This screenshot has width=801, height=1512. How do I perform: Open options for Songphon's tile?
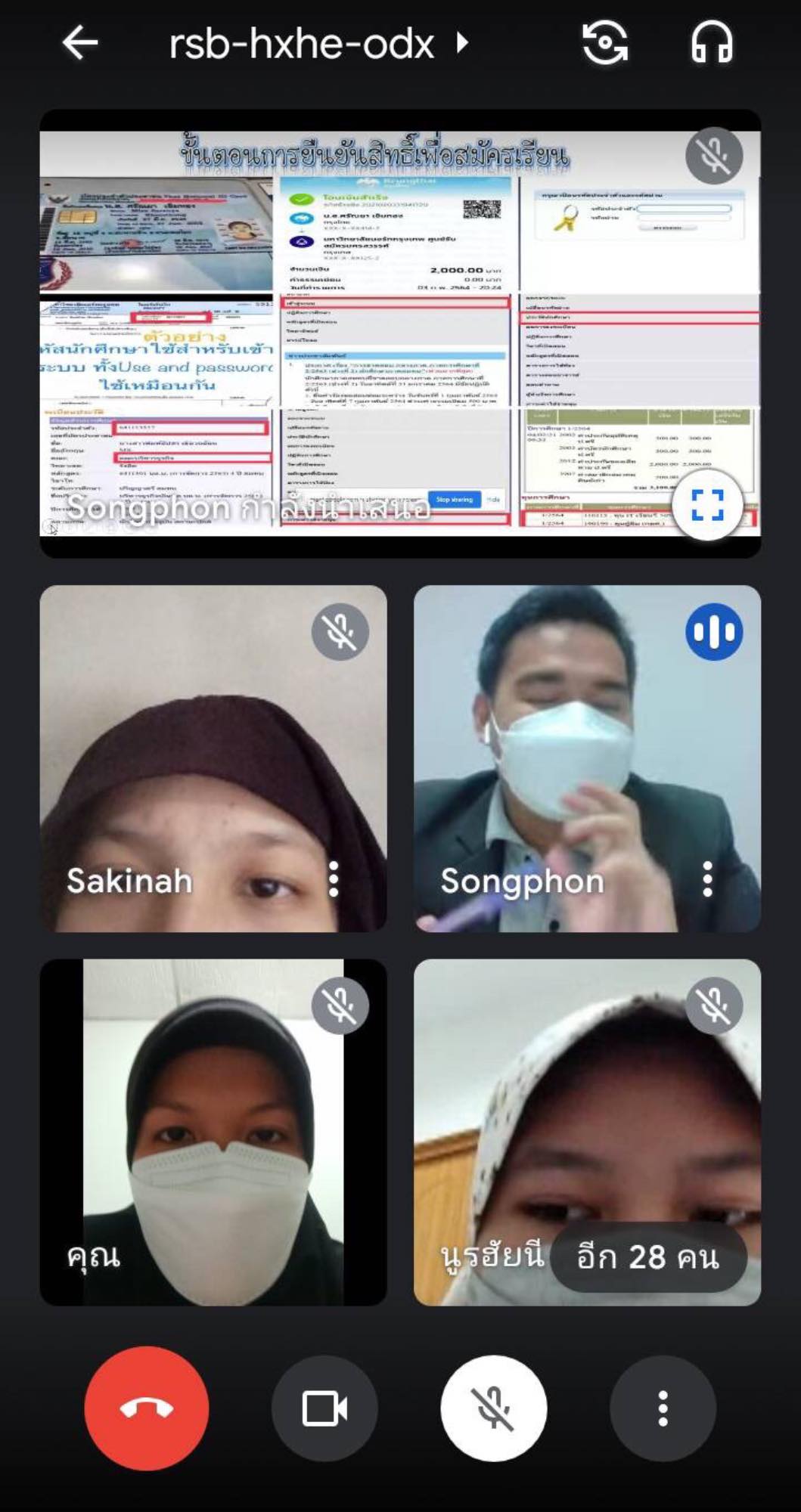click(707, 879)
